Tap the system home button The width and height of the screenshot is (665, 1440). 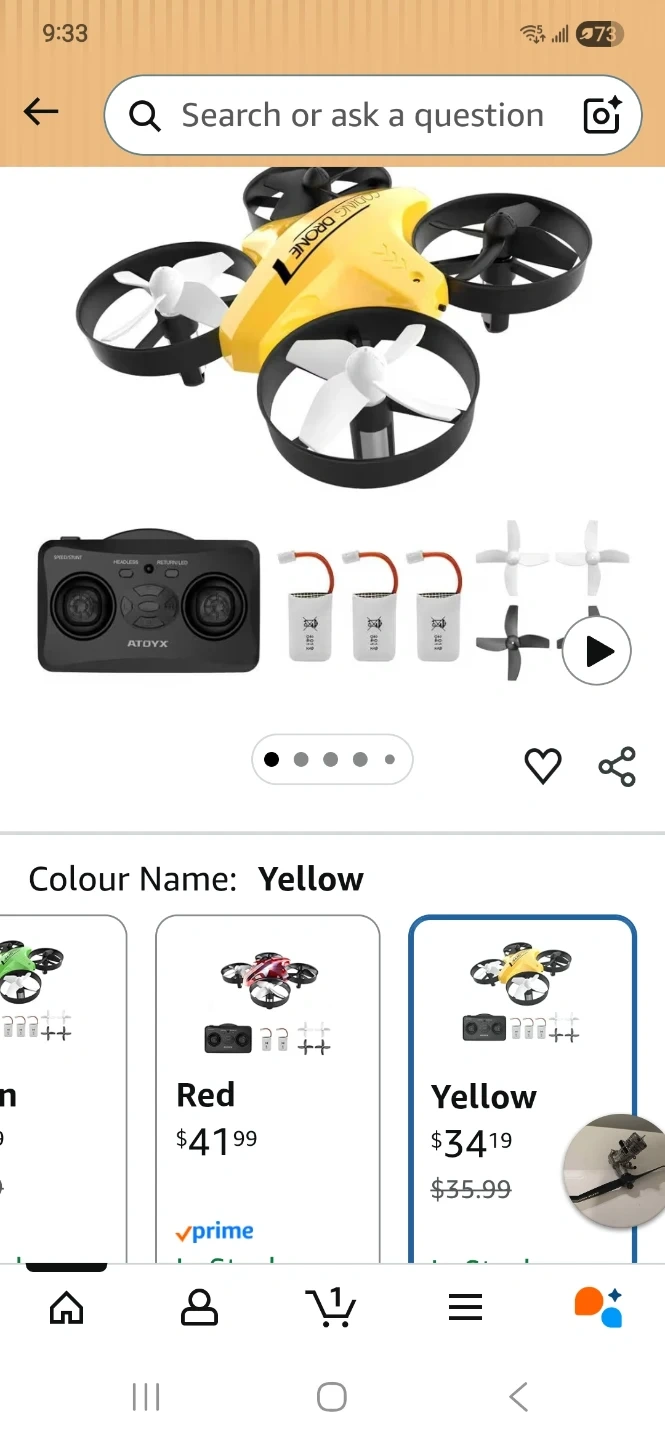[332, 1397]
